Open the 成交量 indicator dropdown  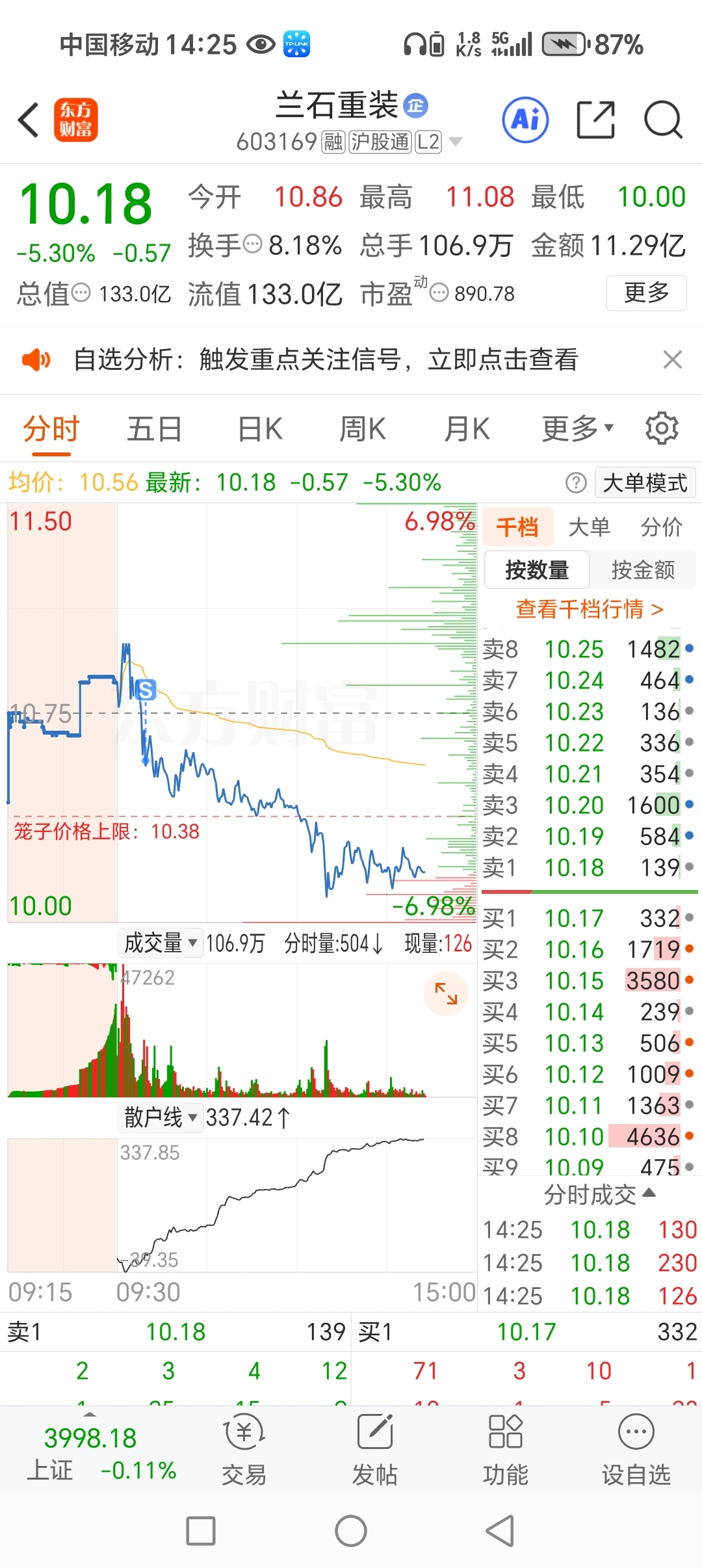coord(160,943)
